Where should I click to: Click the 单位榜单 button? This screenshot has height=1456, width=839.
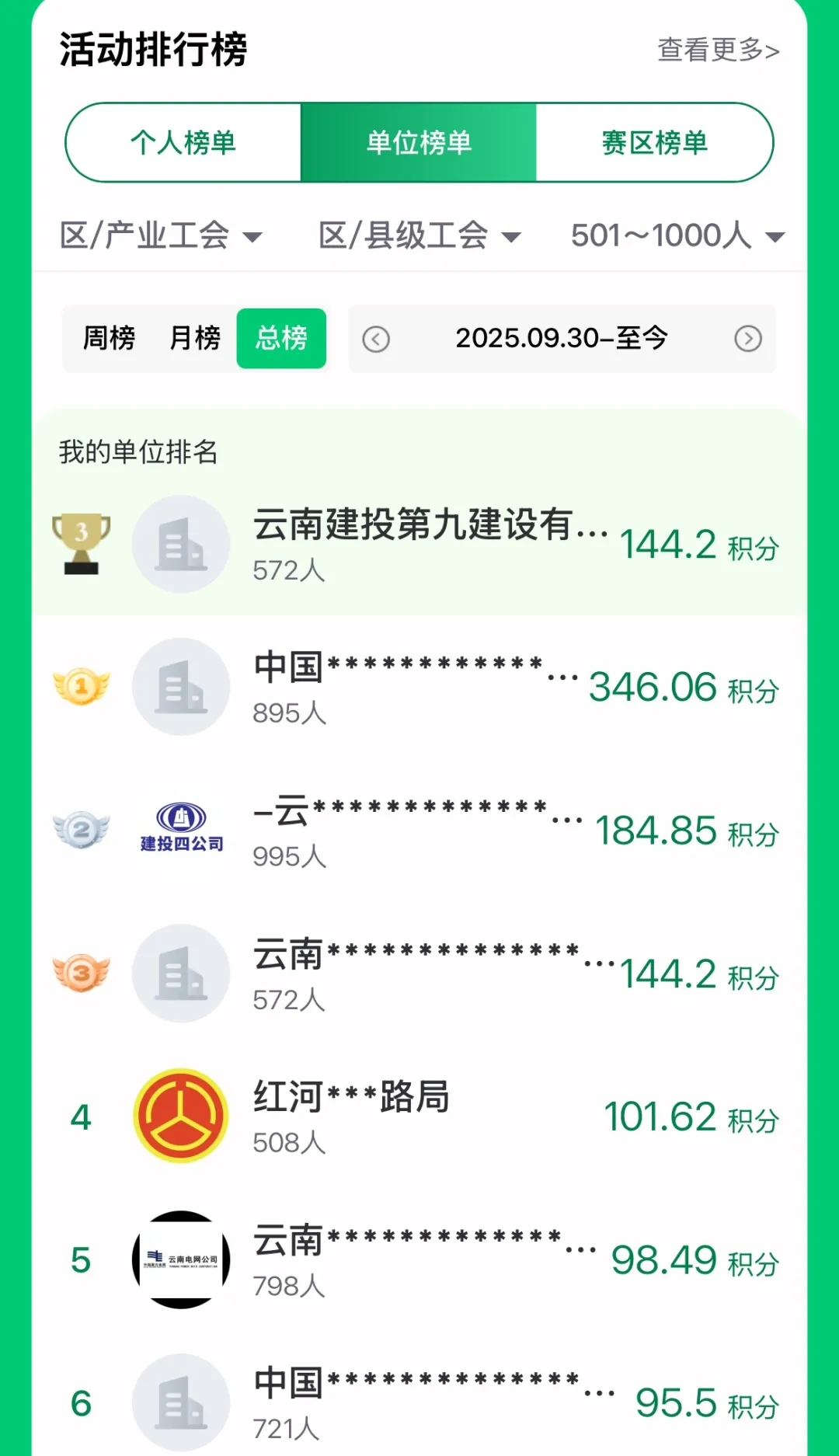pyautogui.click(x=419, y=141)
